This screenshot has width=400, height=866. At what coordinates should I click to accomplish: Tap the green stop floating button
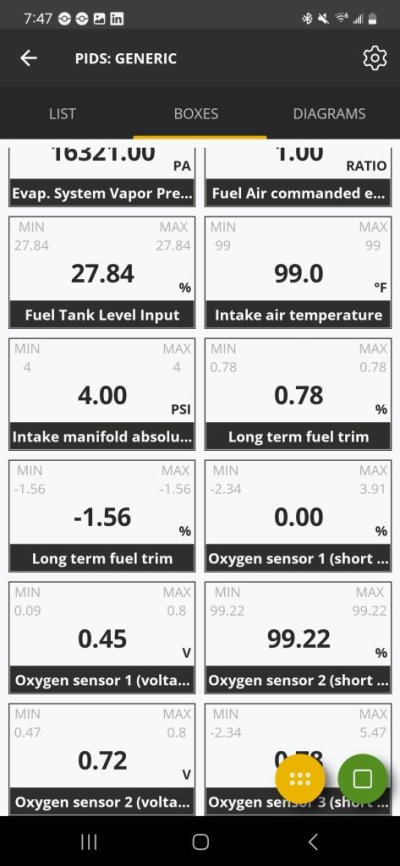[362, 779]
